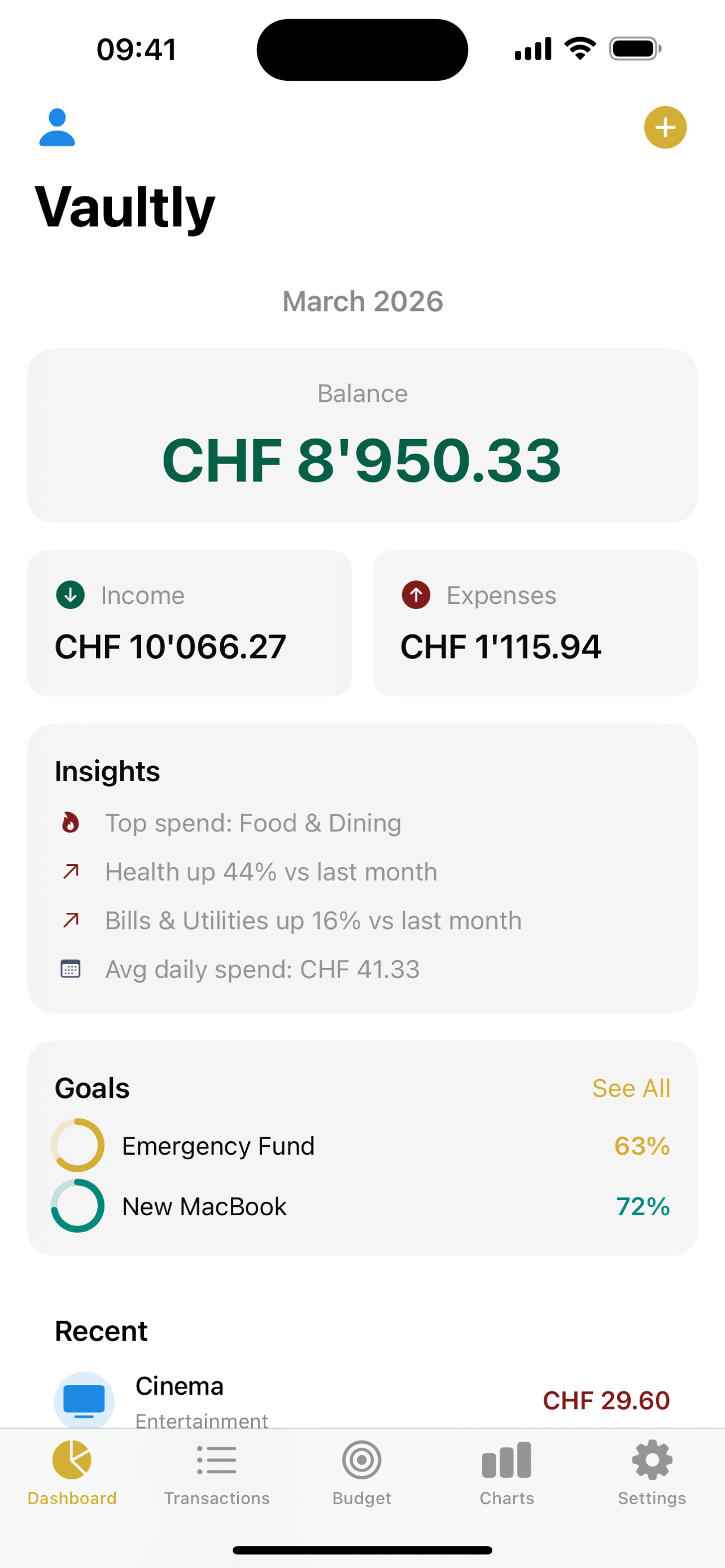Tap the gold plus button to add transaction
Image resolution: width=725 pixels, height=1568 pixels.
665,127
